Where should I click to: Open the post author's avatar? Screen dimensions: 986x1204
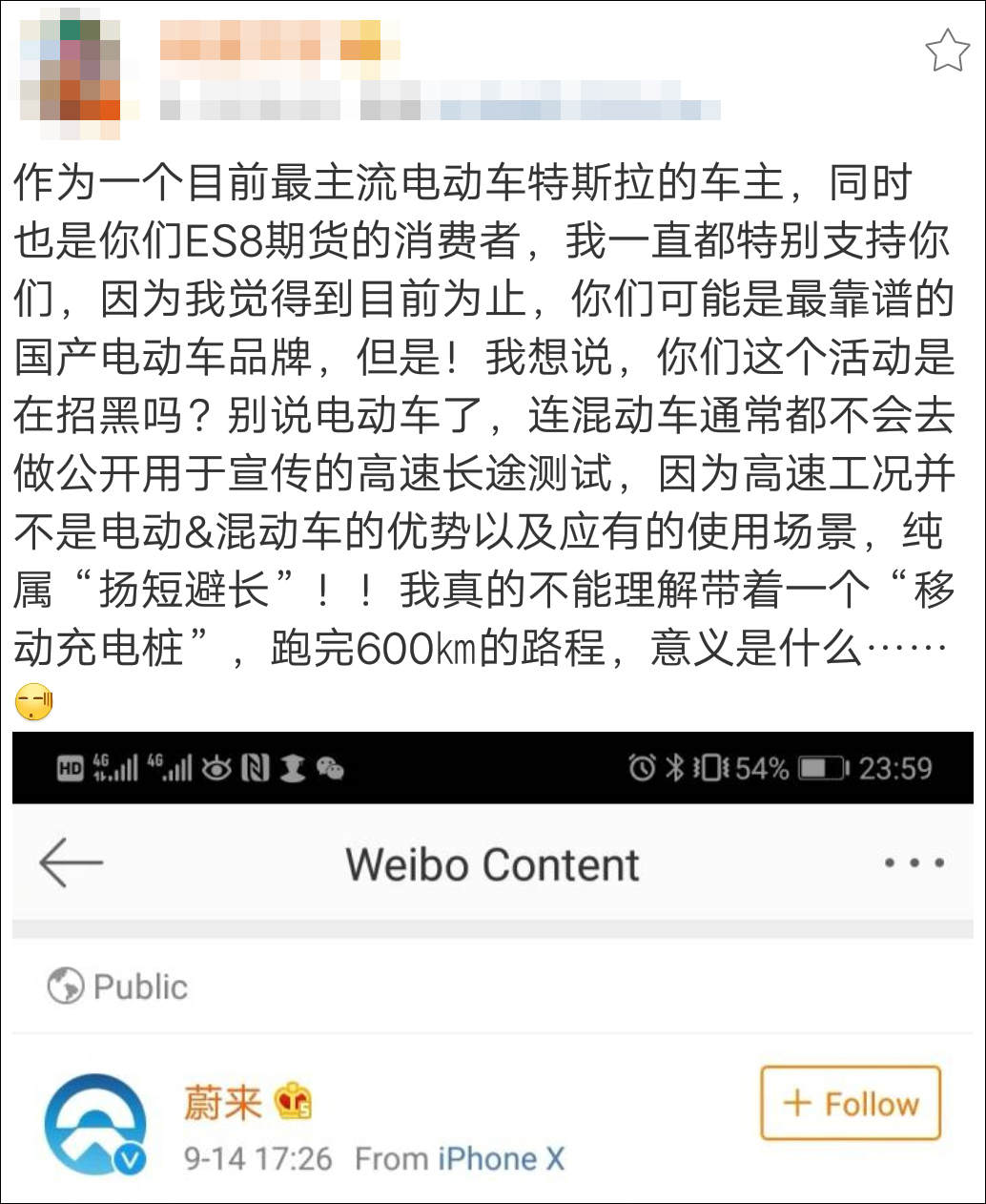(x=71, y=70)
